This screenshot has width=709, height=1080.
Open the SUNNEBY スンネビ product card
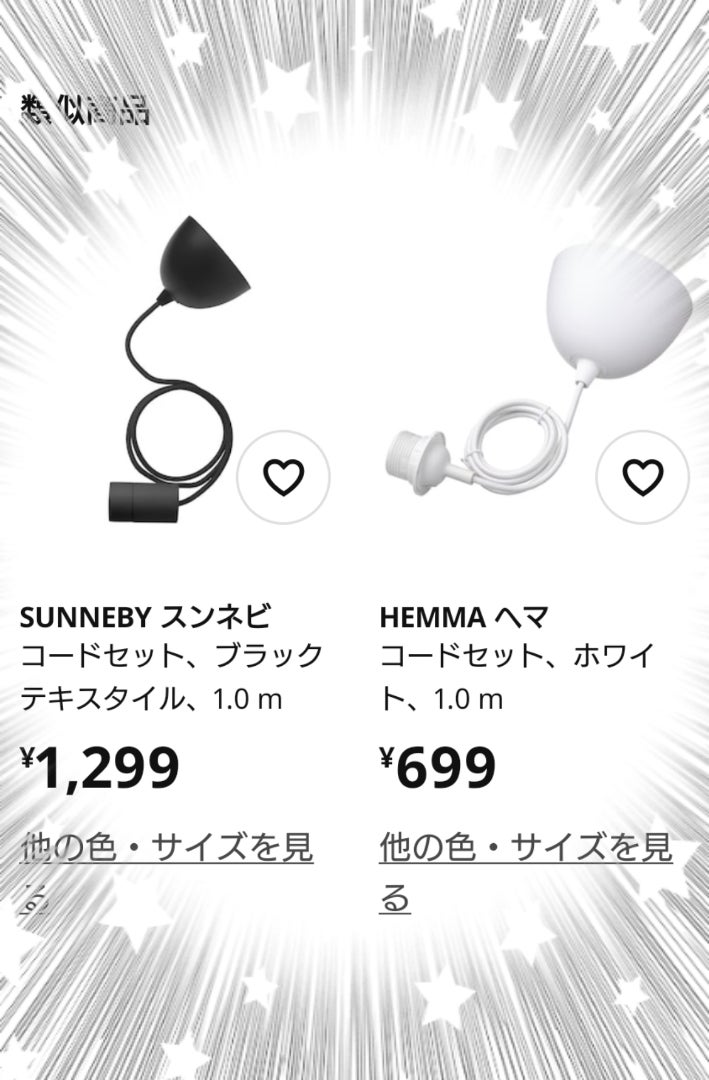pos(145,616)
